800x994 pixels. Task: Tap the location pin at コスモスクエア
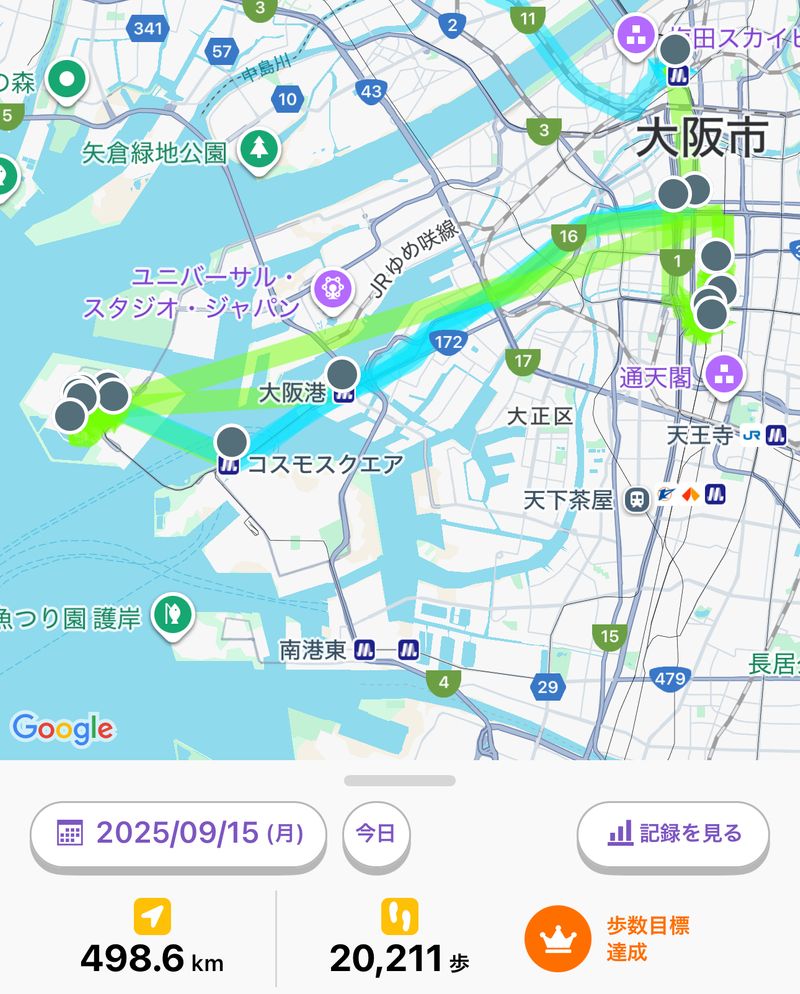[231, 441]
